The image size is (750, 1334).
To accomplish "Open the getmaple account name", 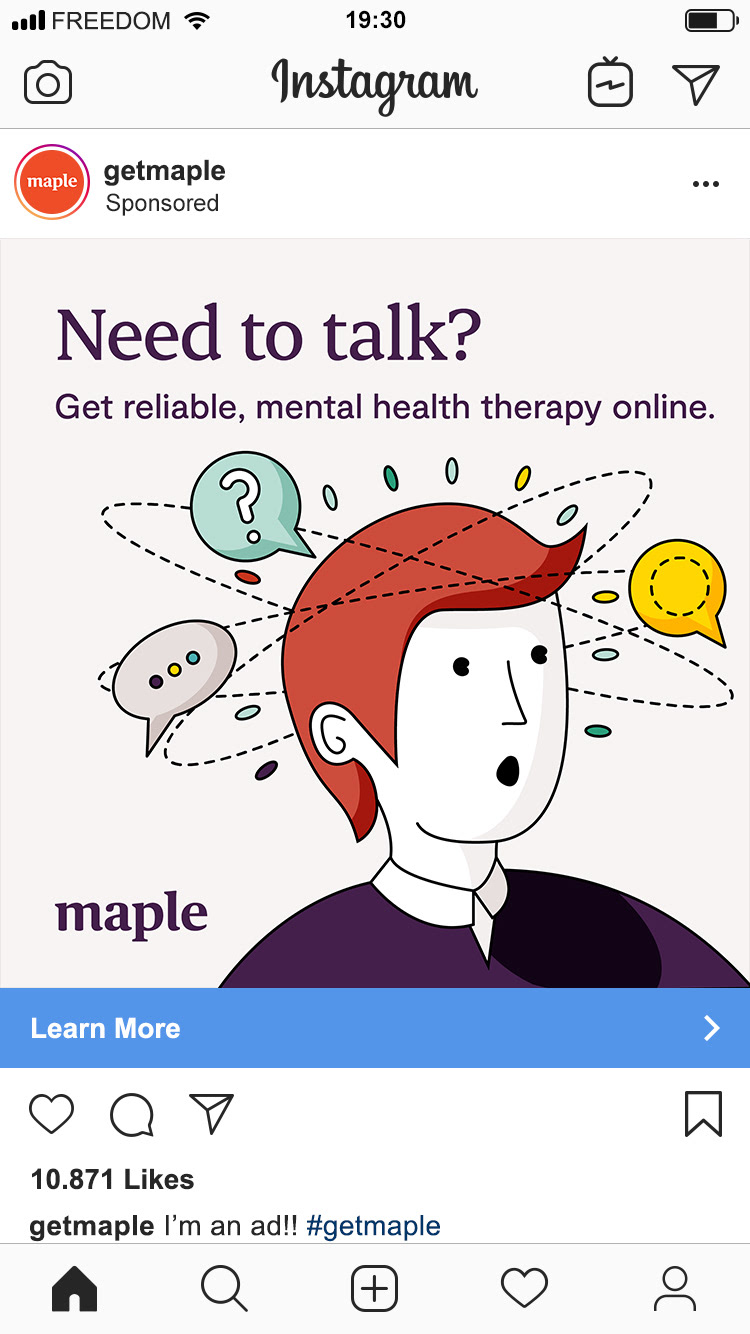I will 165,171.
